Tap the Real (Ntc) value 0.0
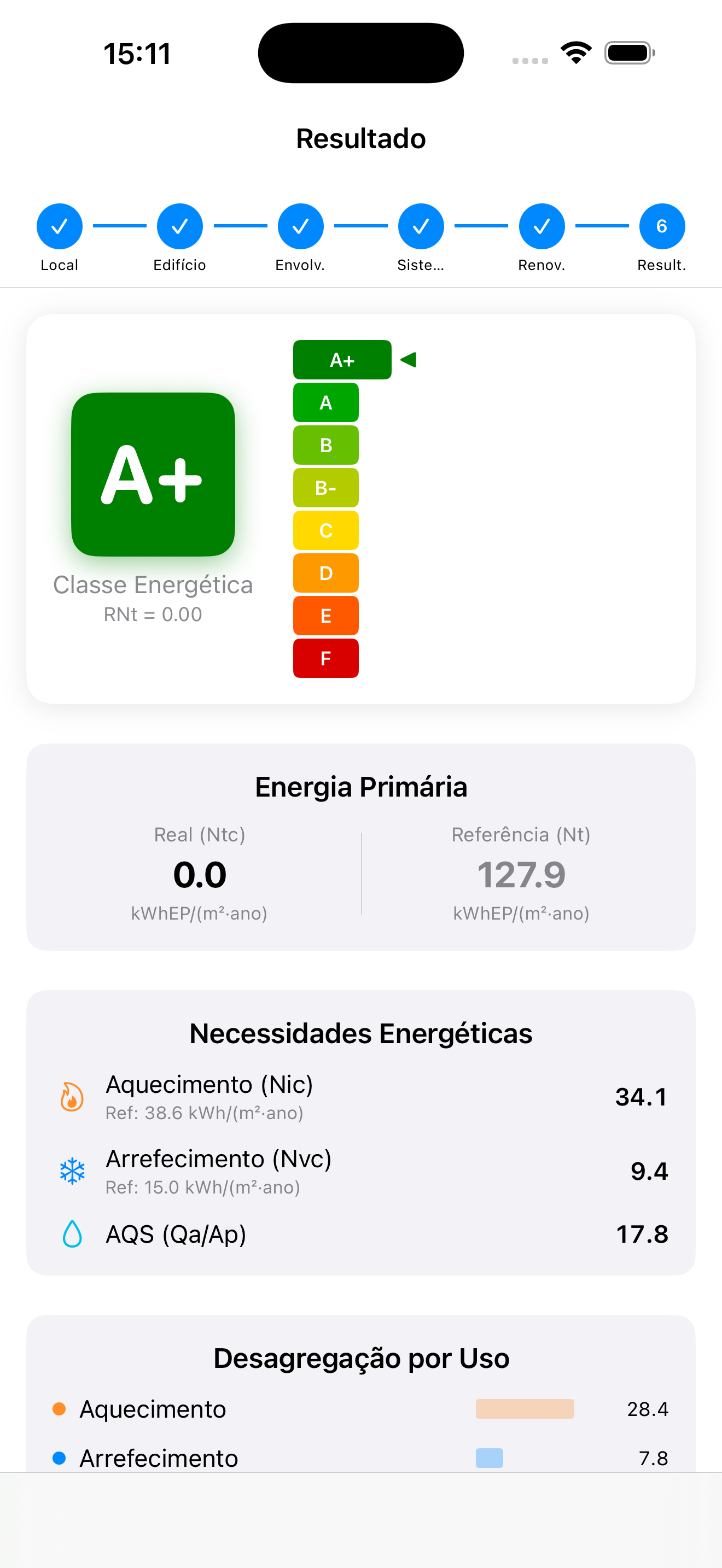Viewport: 722px width, 1568px height. tap(199, 874)
